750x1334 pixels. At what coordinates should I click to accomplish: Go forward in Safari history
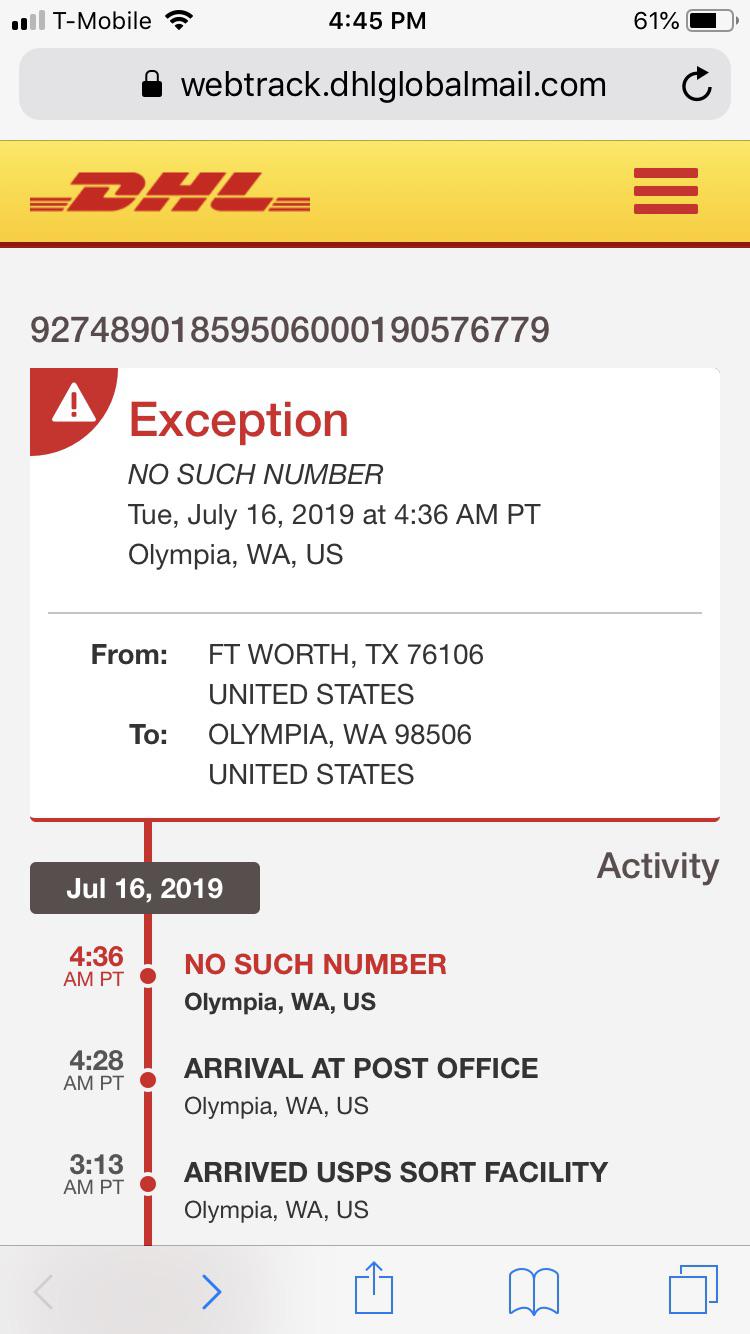(211, 1291)
